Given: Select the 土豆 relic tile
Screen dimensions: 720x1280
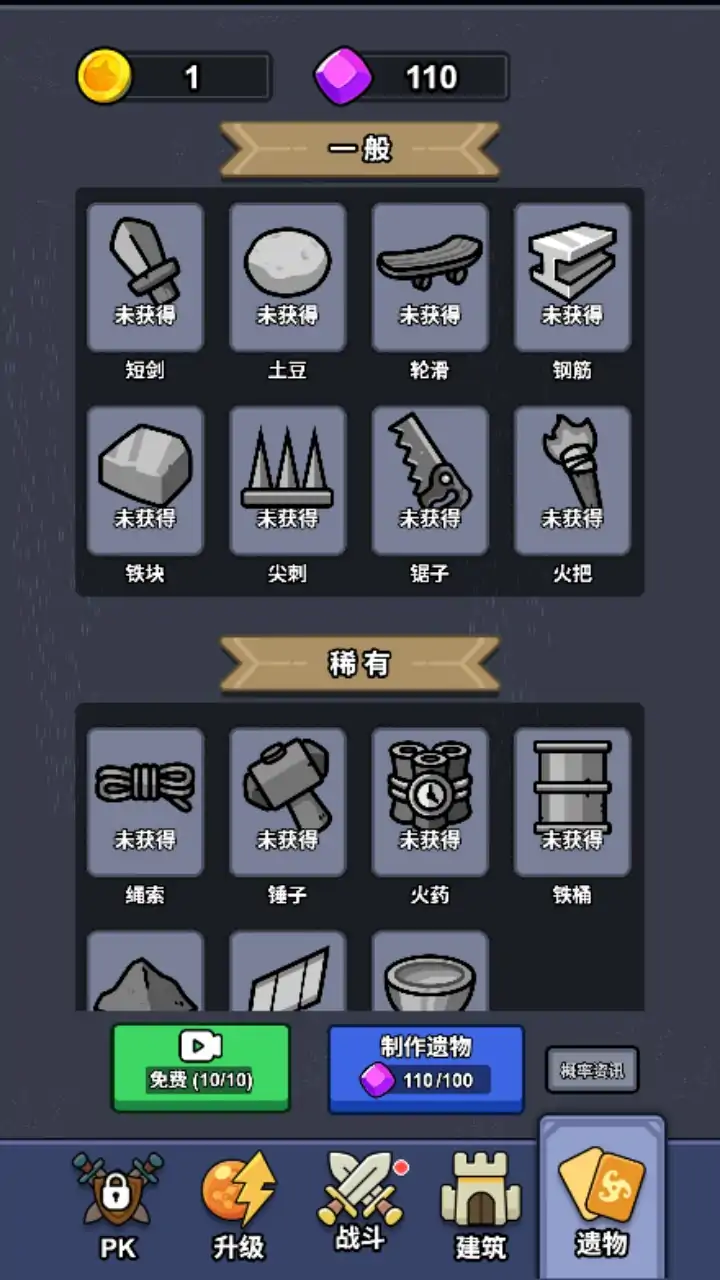Looking at the screenshot, I should pyautogui.click(x=288, y=277).
